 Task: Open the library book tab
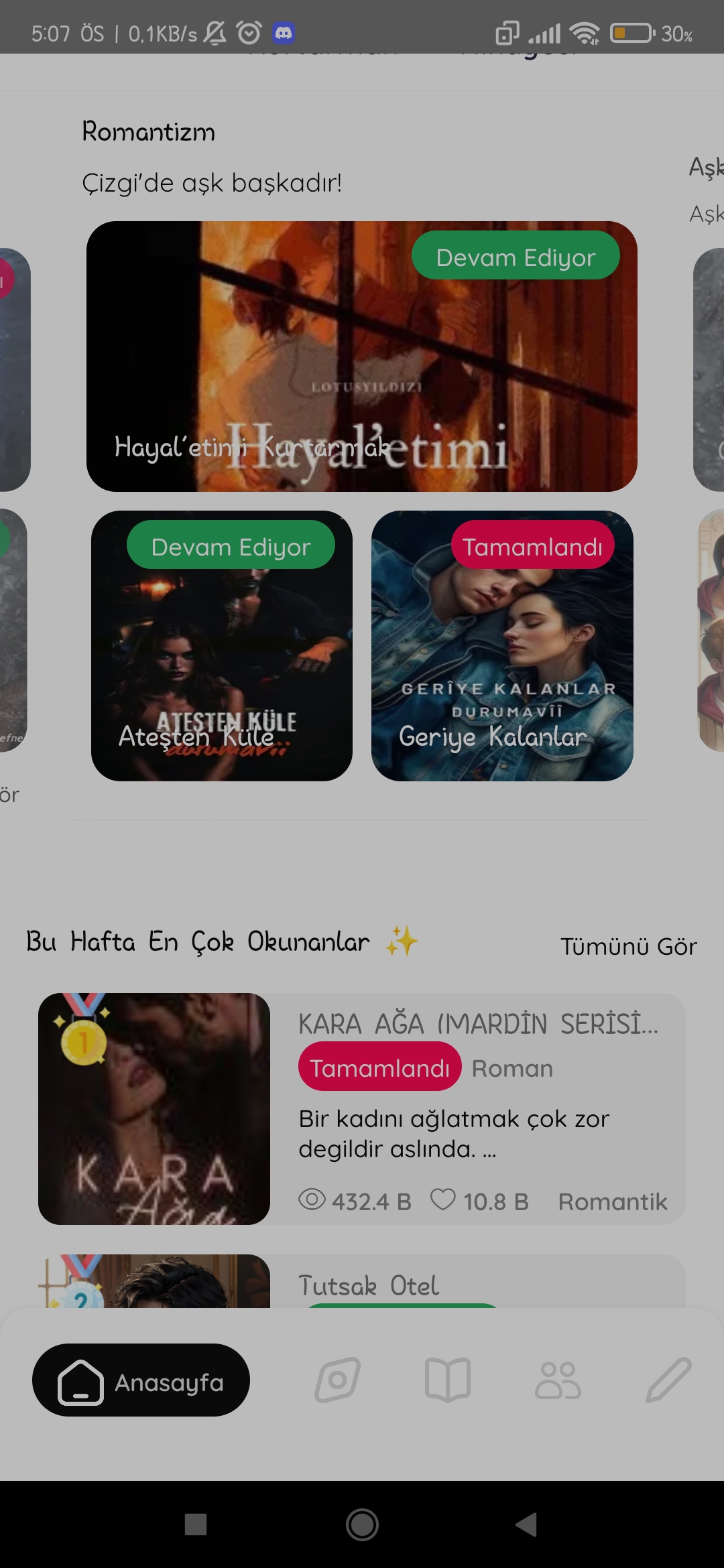[448, 1380]
